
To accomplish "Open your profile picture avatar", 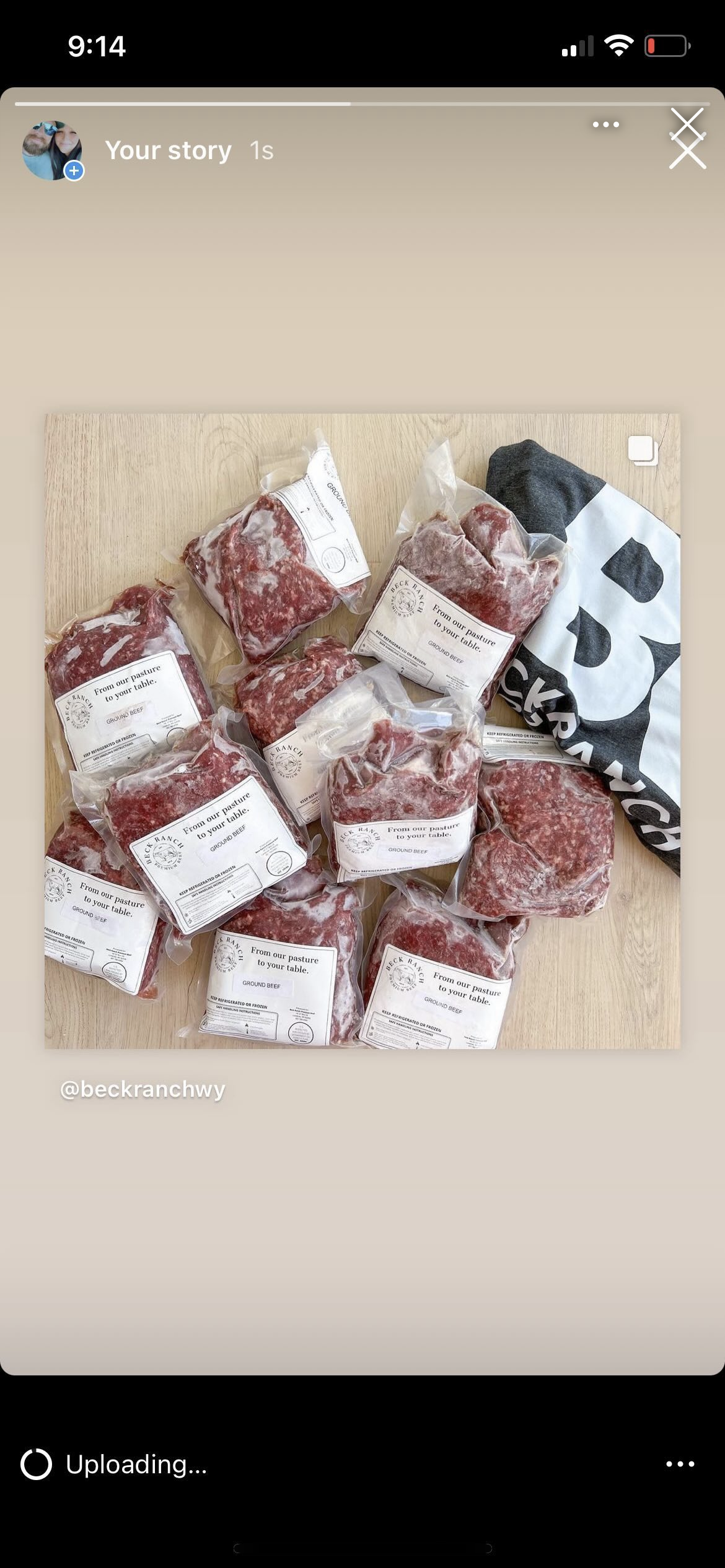I will pyautogui.click(x=53, y=150).
